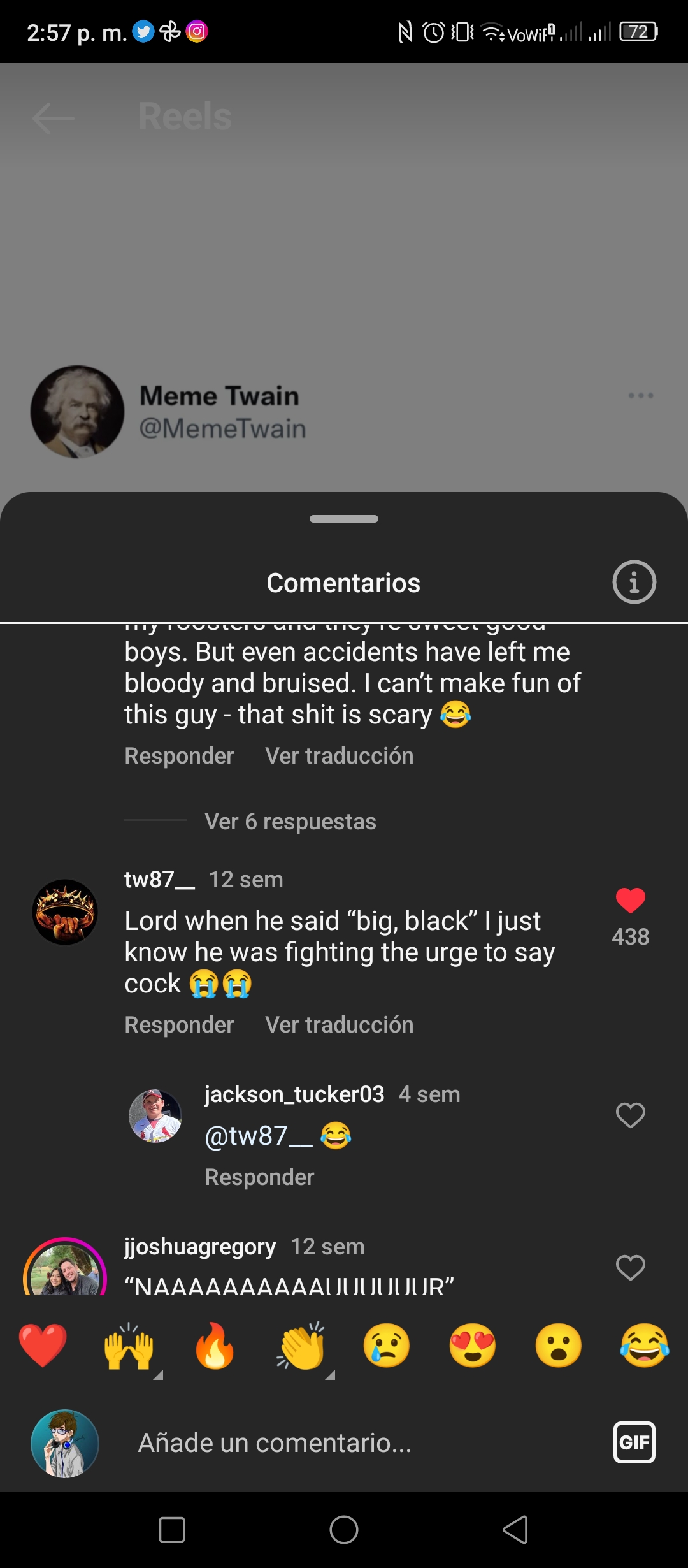688x1568 pixels.
Task: Expand Ver 6 respuestas replies
Action: [290, 822]
